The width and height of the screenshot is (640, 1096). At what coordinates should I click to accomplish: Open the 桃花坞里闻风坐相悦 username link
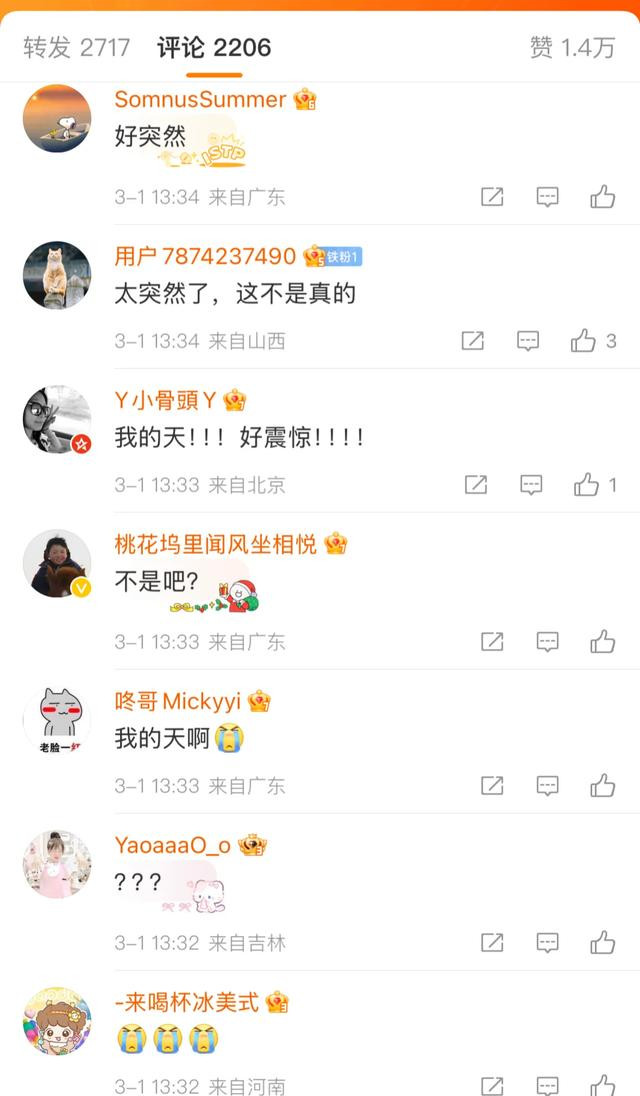pos(215,544)
